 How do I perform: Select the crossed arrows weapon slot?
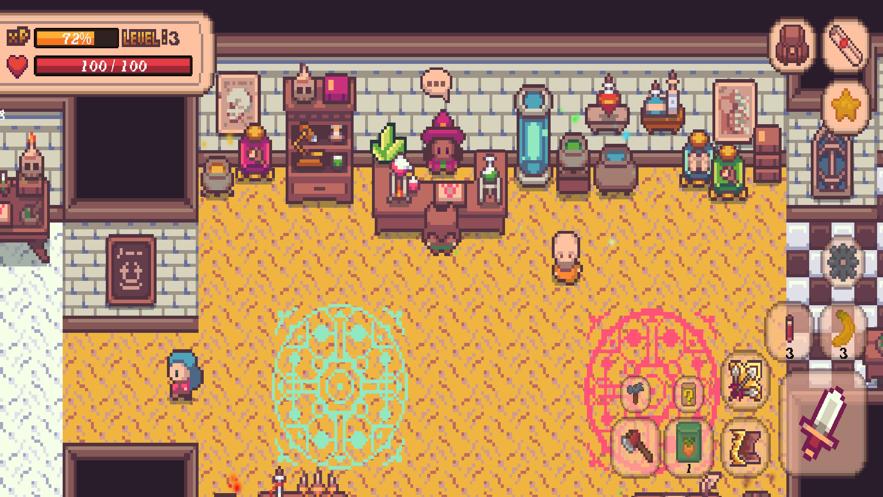coord(745,380)
